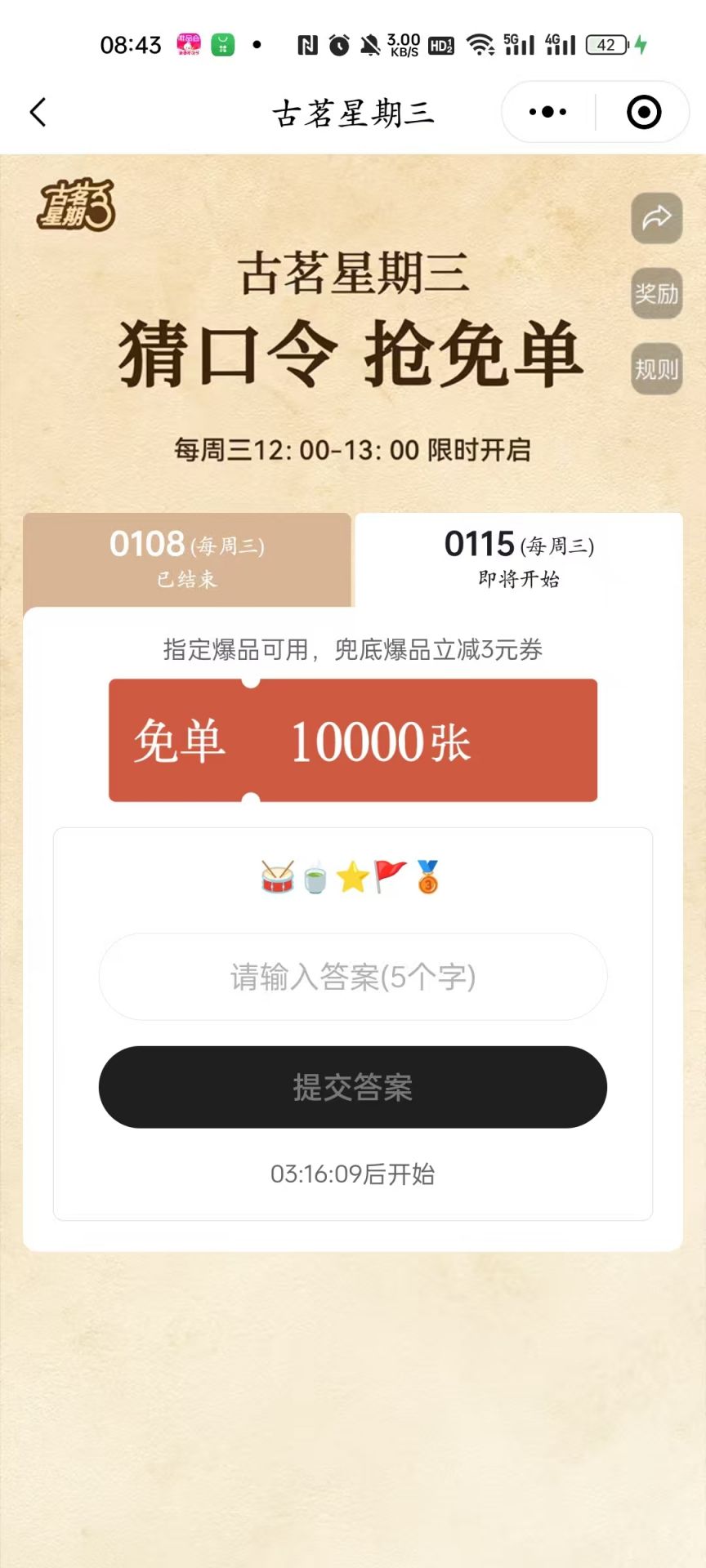Close the mini program with the circle icon
The height and width of the screenshot is (1568, 706).
tap(644, 112)
